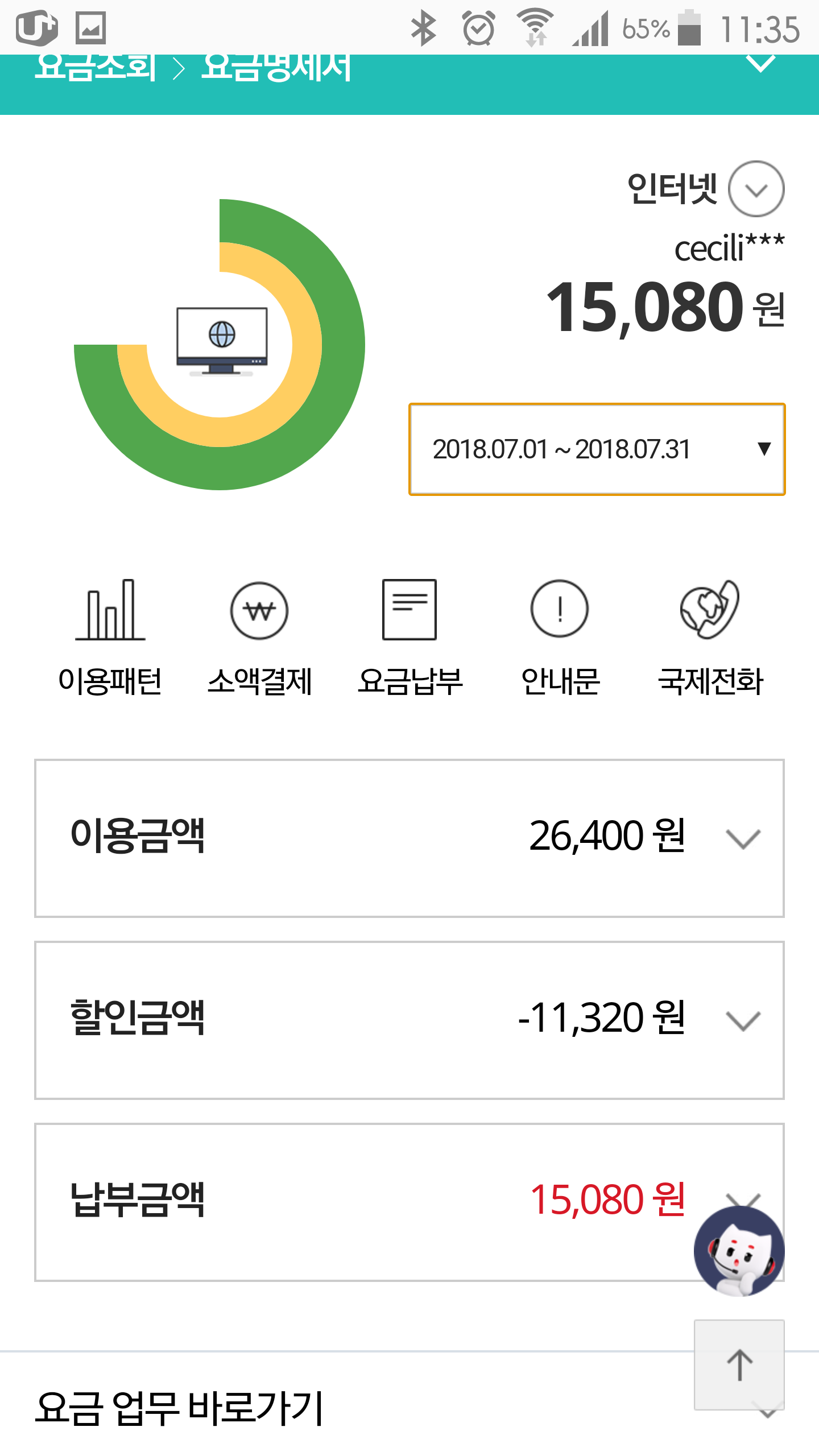
Task: Open the 인터넷 service selector dropdown
Action: click(756, 189)
